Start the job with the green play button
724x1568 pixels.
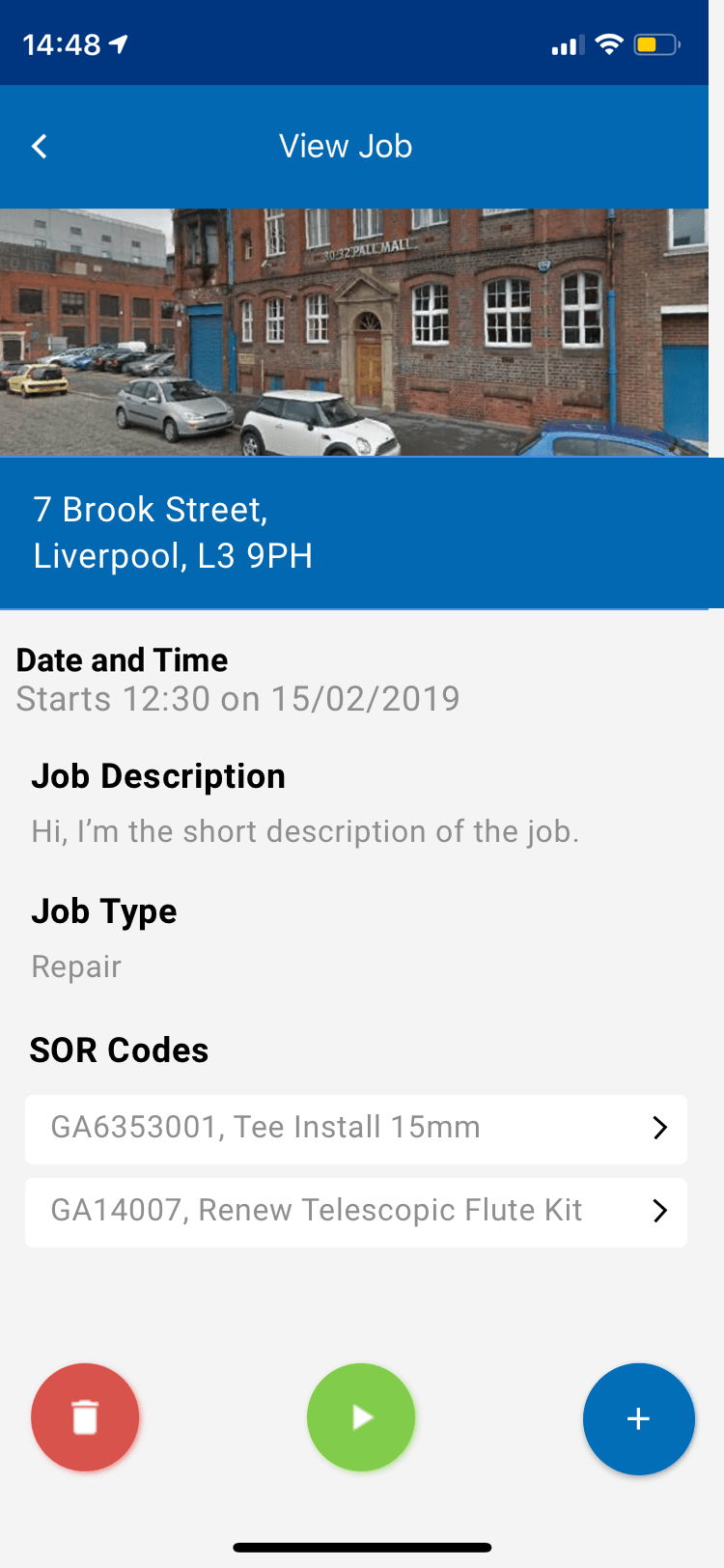[361, 1417]
